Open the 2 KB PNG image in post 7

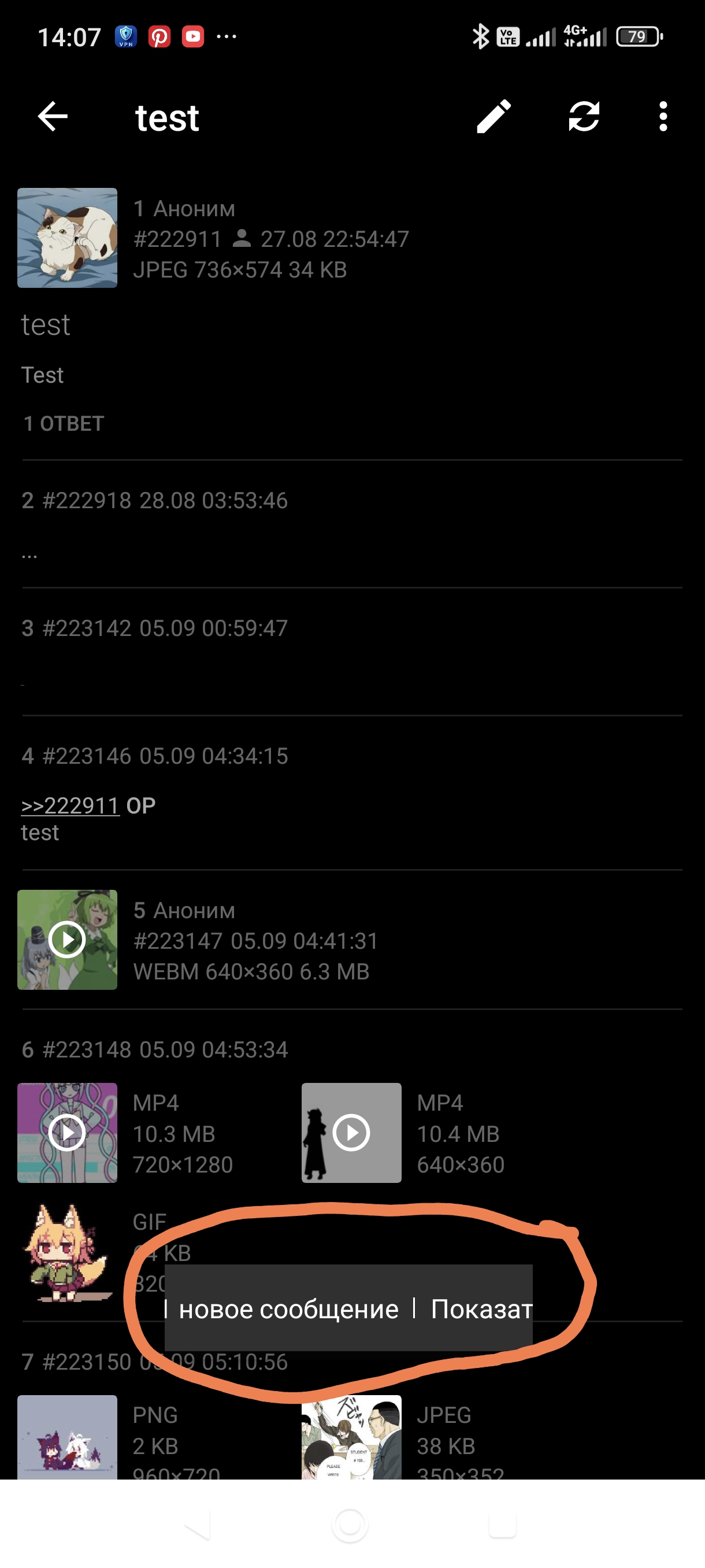(67, 1437)
